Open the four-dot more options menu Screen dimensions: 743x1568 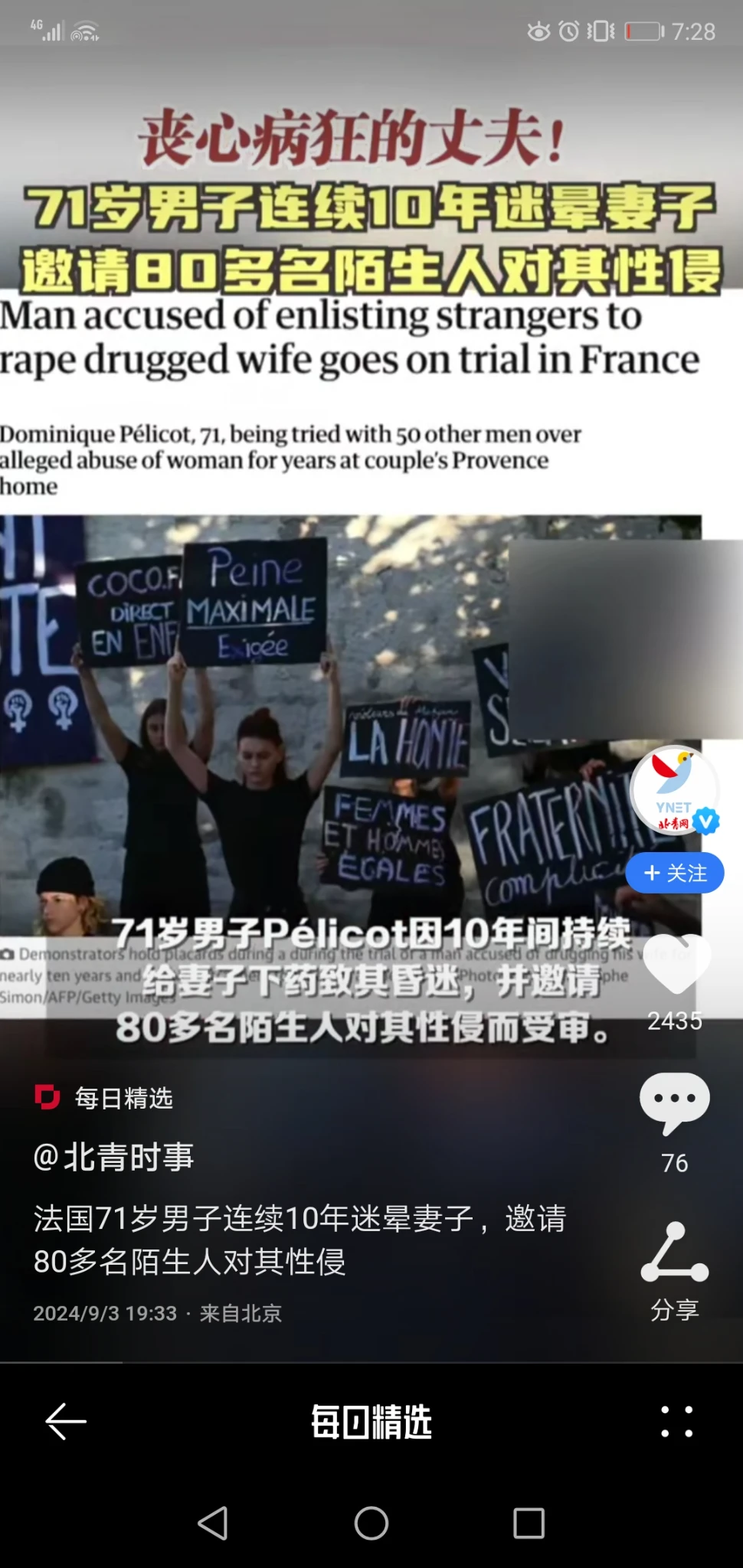676,1422
